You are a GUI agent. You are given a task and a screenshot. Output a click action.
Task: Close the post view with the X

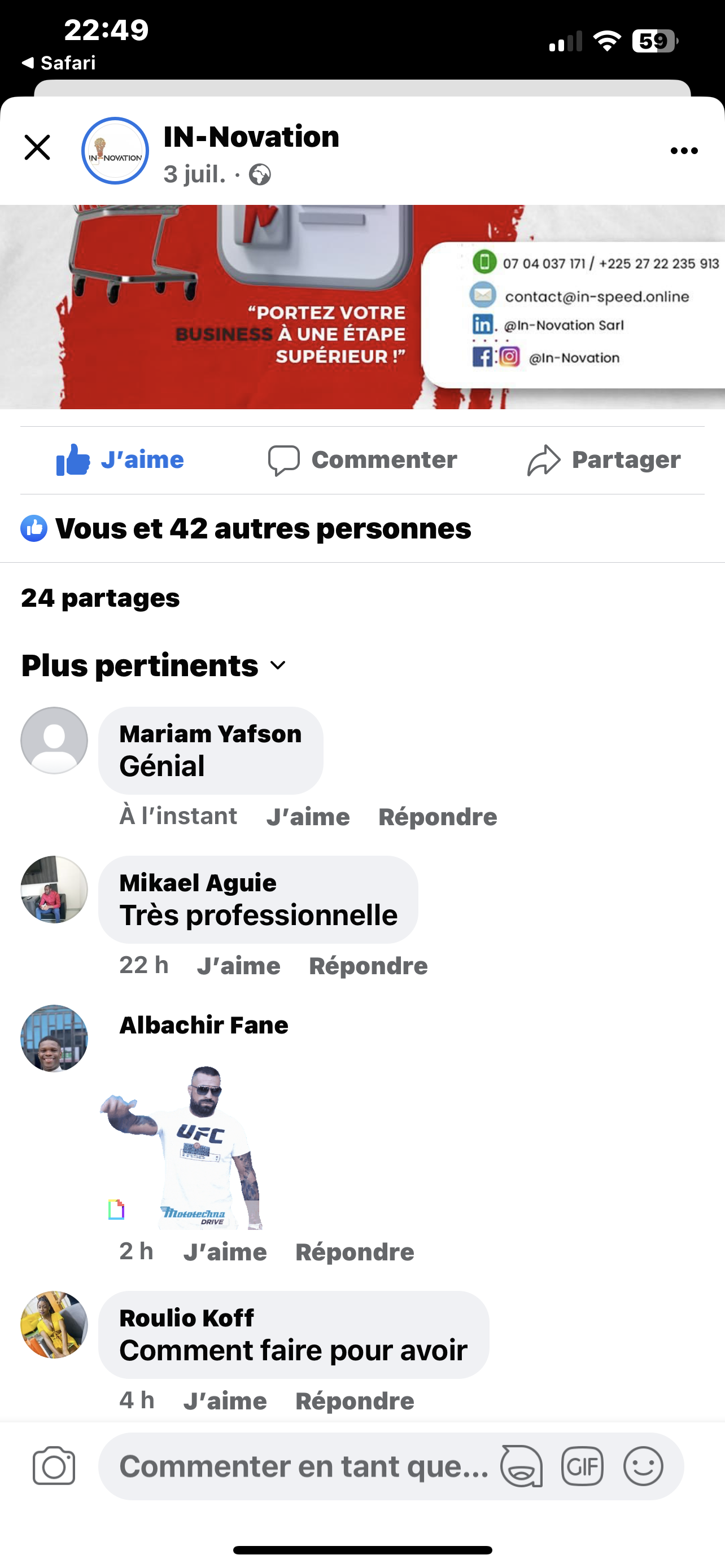pos(37,148)
